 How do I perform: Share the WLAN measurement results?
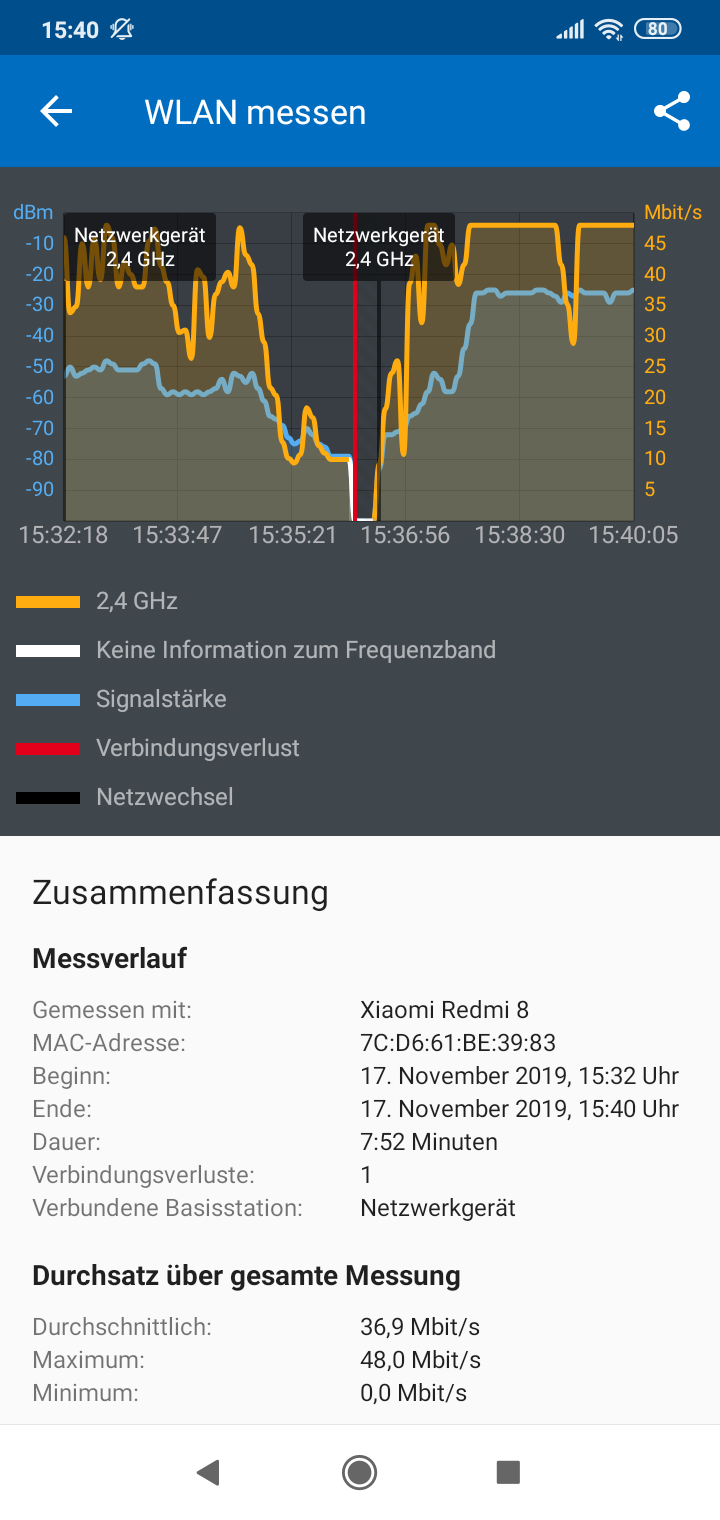pyautogui.click(x=672, y=112)
